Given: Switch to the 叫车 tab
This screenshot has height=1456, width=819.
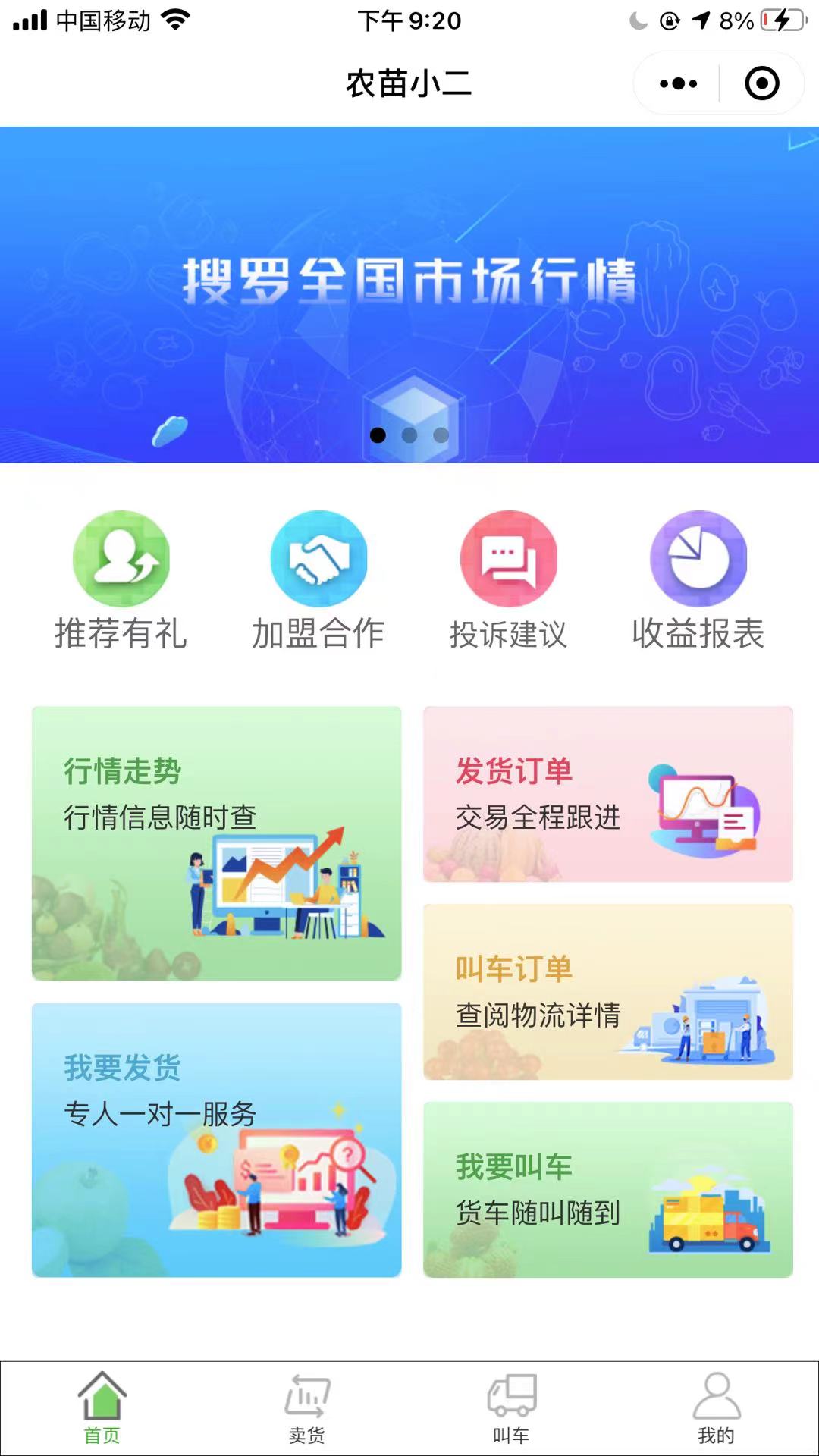Looking at the screenshot, I should click(x=512, y=1408).
